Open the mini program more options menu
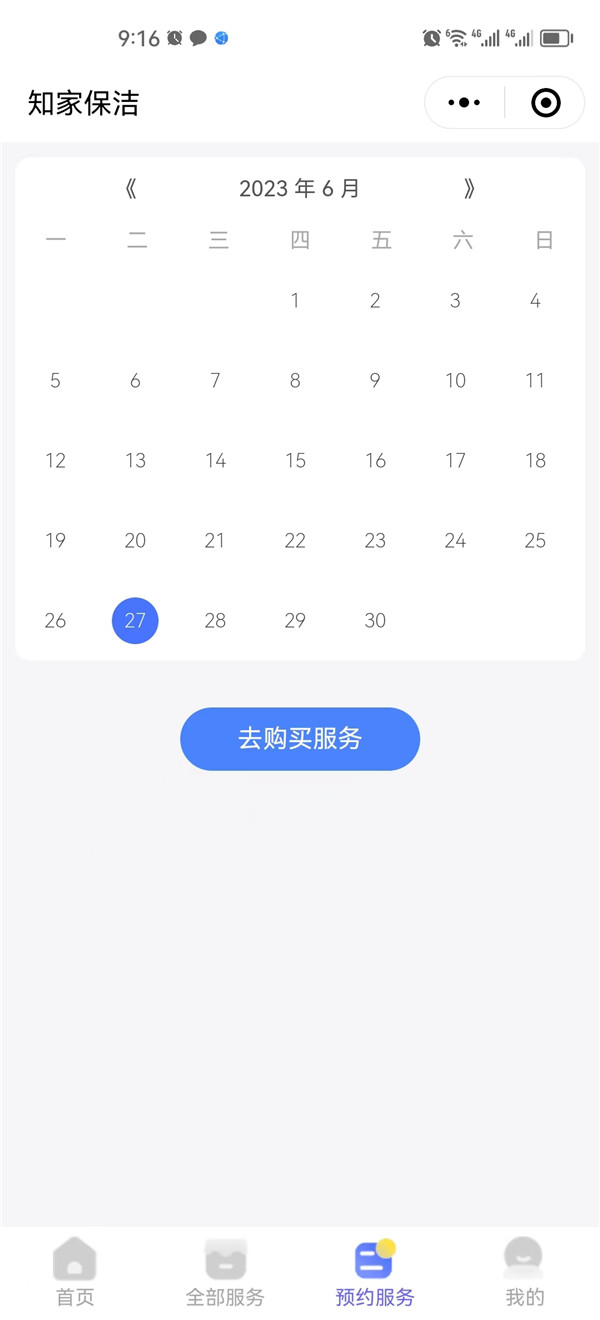Image resolution: width=600 pixels, height=1320 pixels. pyautogui.click(x=465, y=103)
